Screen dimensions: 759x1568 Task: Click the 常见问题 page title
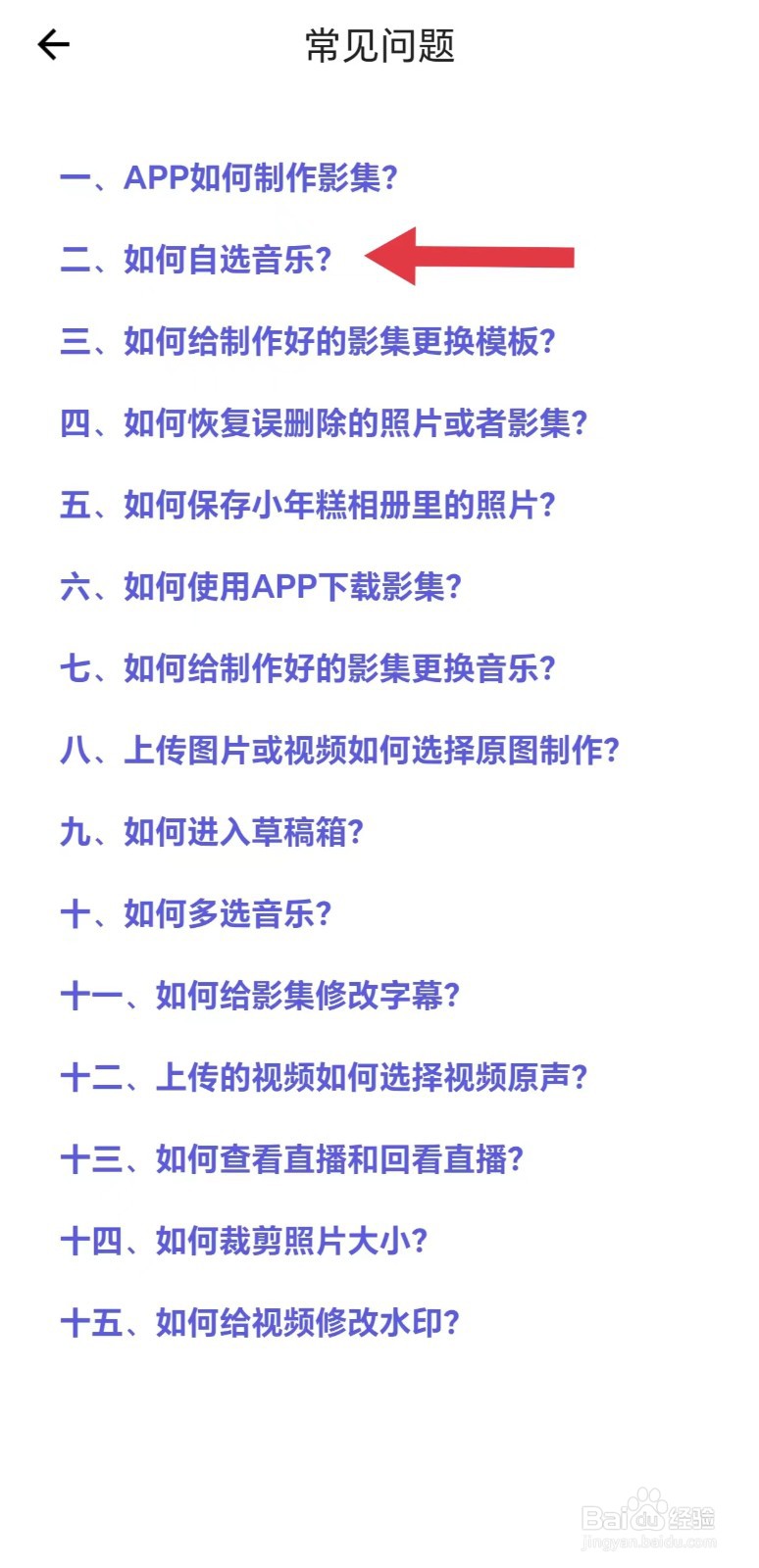pos(379,44)
